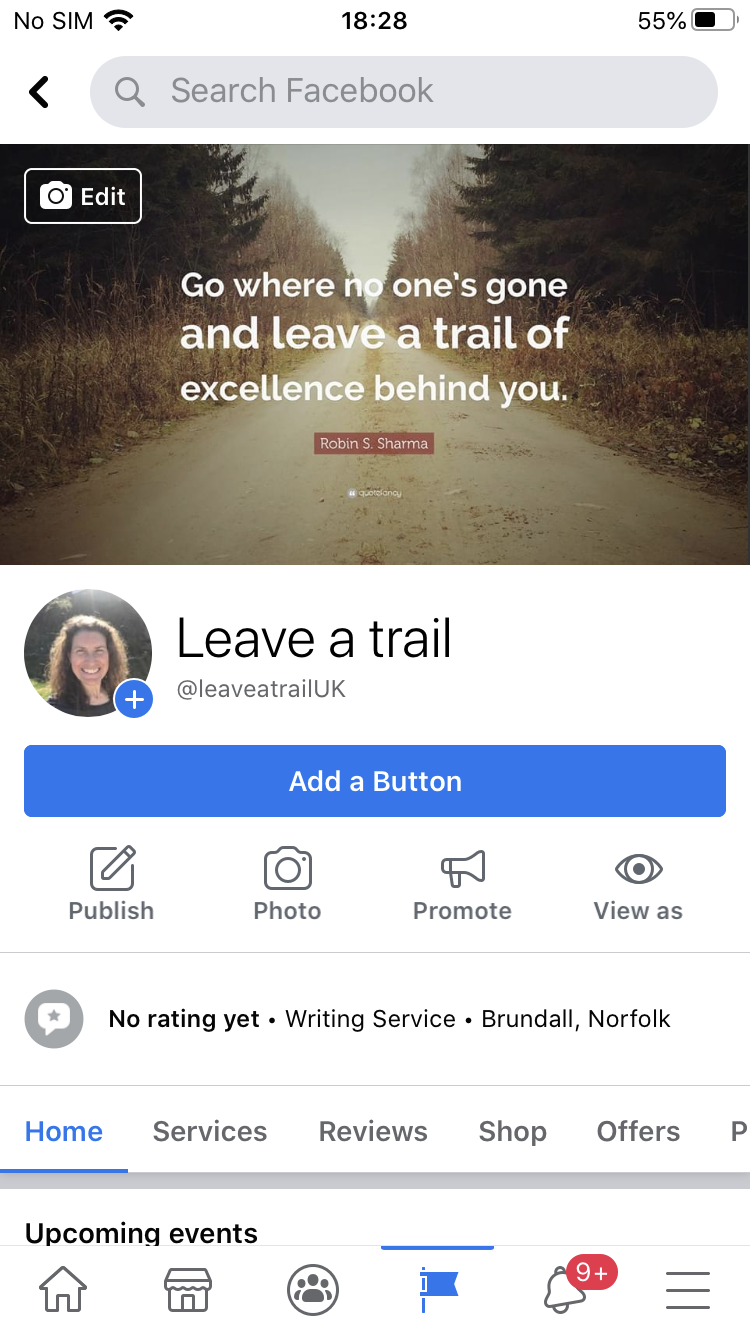Switch to the Reviews tab

(x=373, y=1131)
